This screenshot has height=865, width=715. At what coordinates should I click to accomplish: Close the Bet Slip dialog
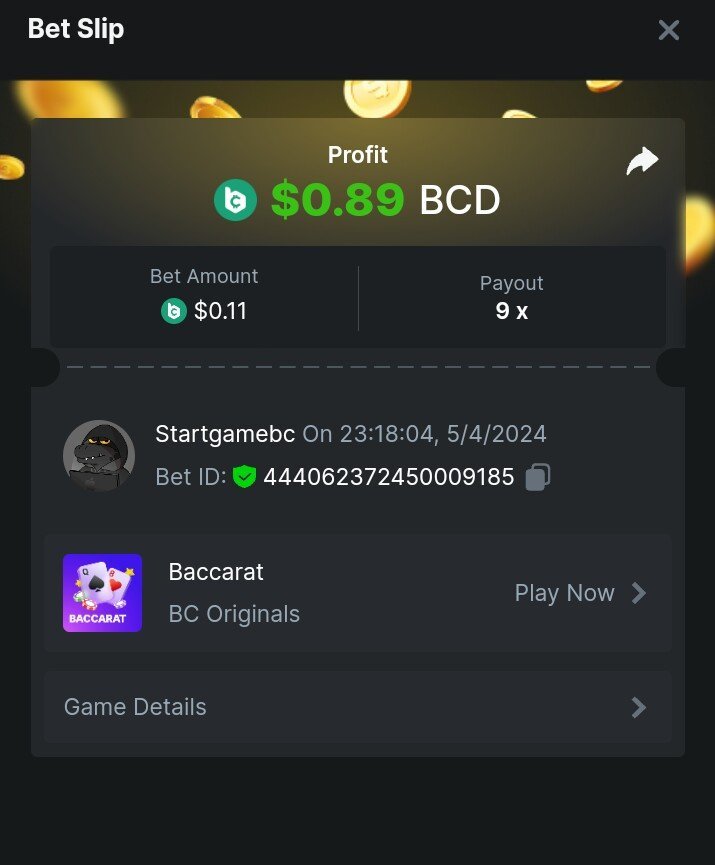point(668,30)
